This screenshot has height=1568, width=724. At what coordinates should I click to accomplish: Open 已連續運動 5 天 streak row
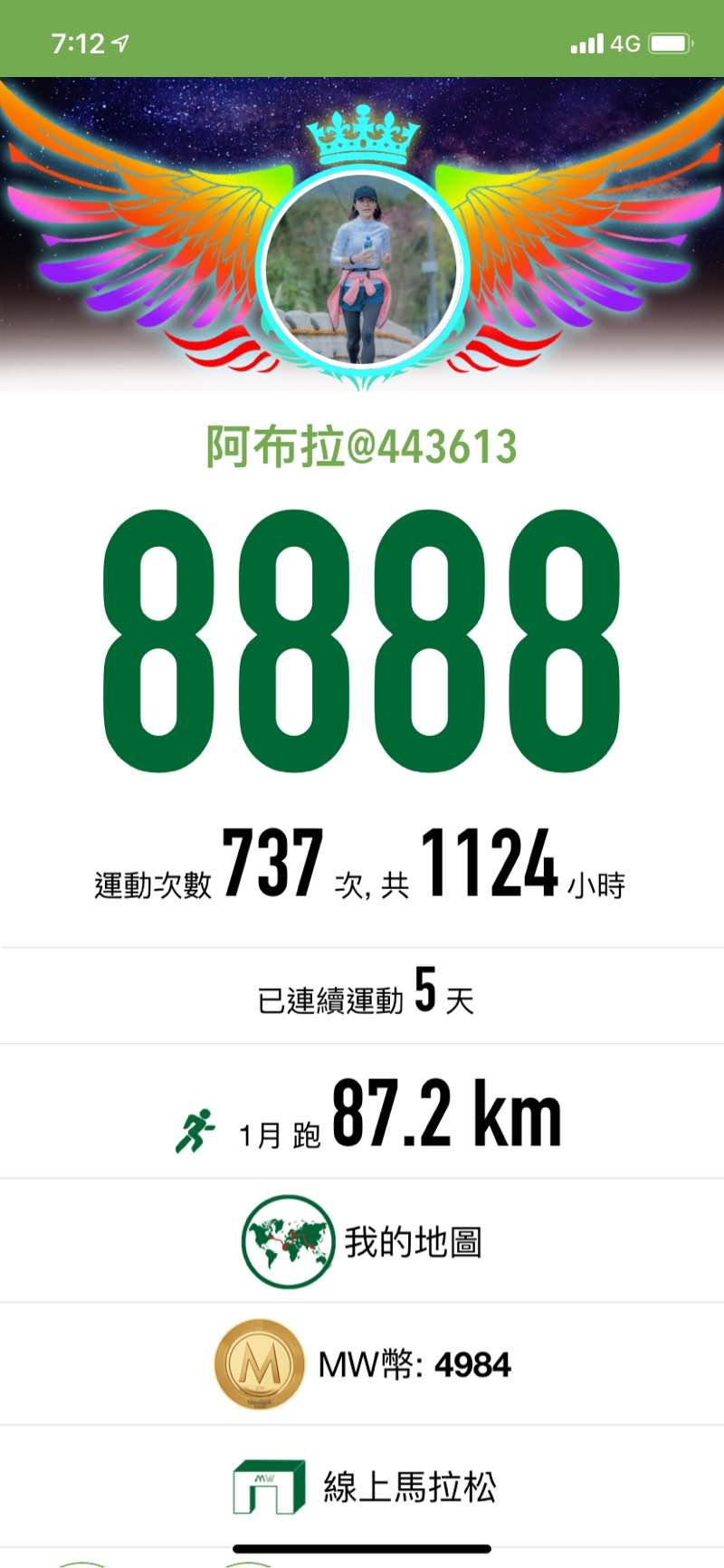(362, 996)
